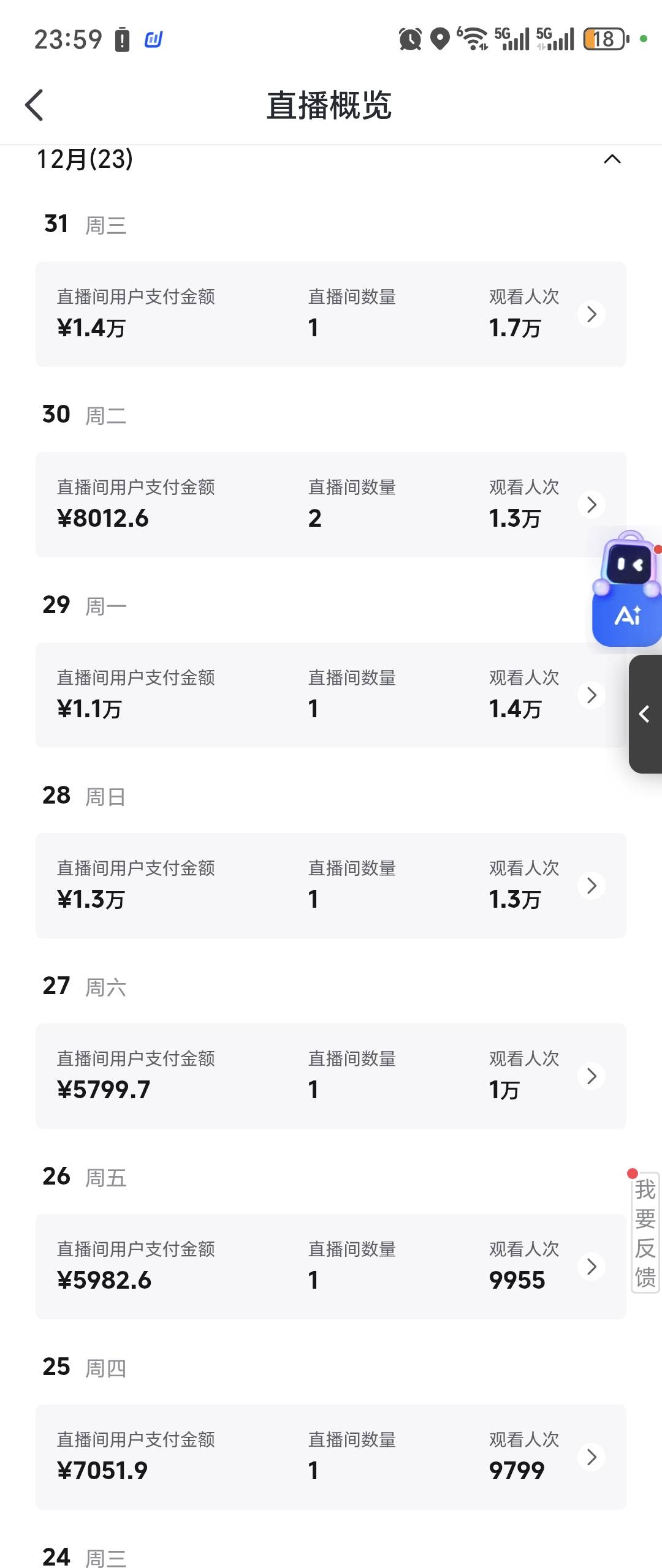The height and width of the screenshot is (1568, 662).
Task: Open the 31 周三 live data card
Action: coord(331,314)
